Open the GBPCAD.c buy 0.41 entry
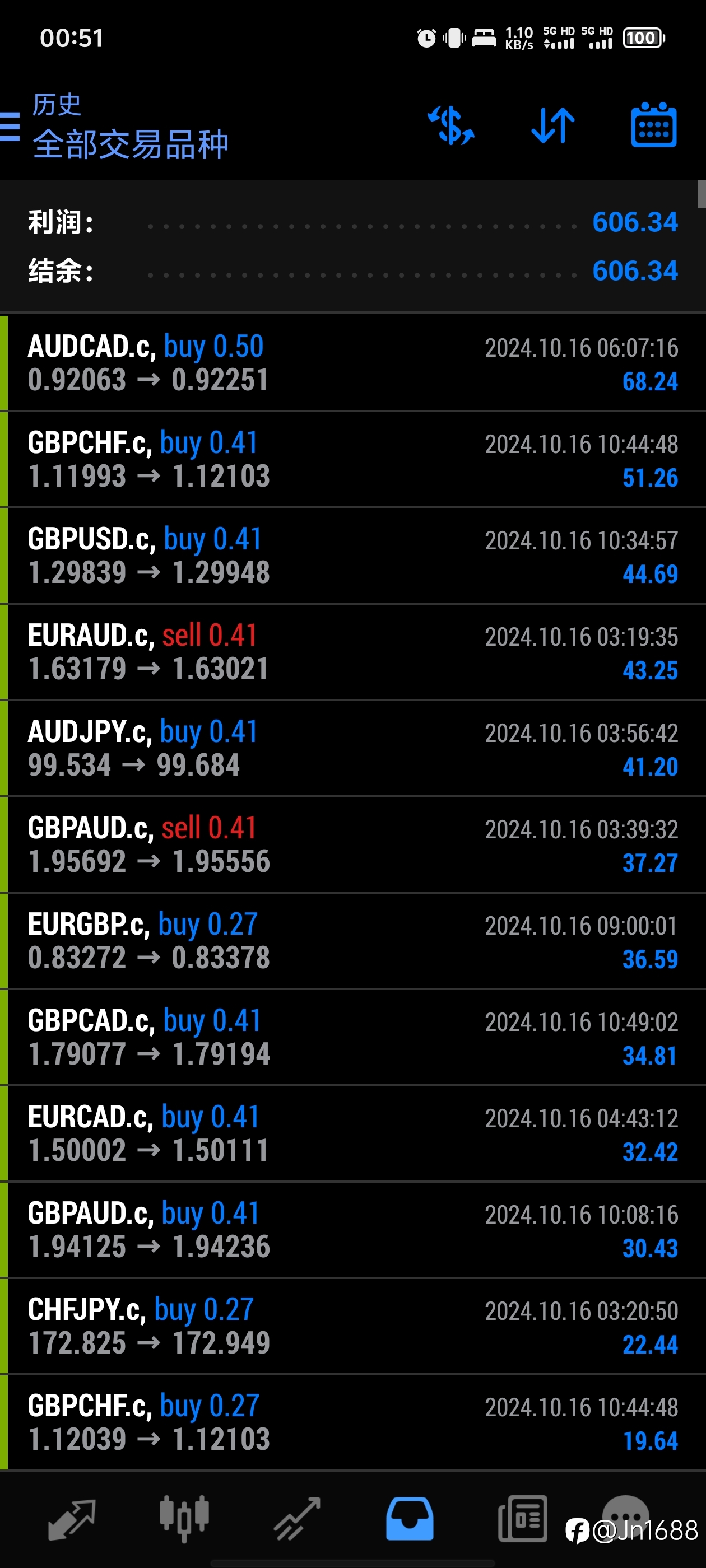 pos(352,1037)
